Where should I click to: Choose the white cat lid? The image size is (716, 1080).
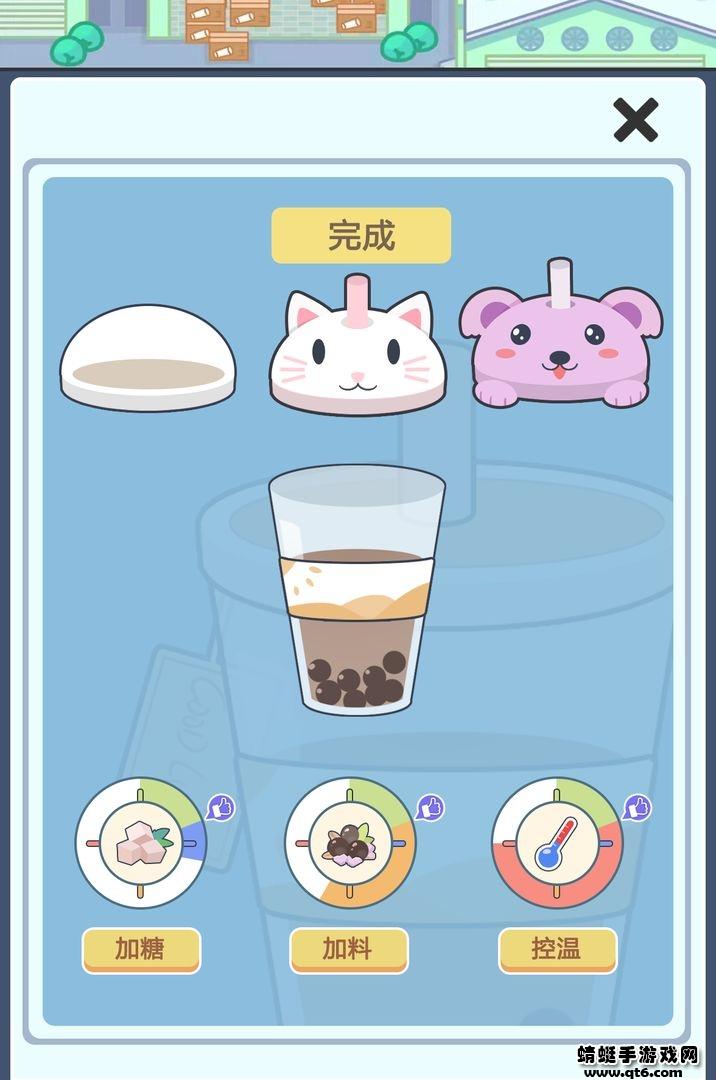coord(358,350)
